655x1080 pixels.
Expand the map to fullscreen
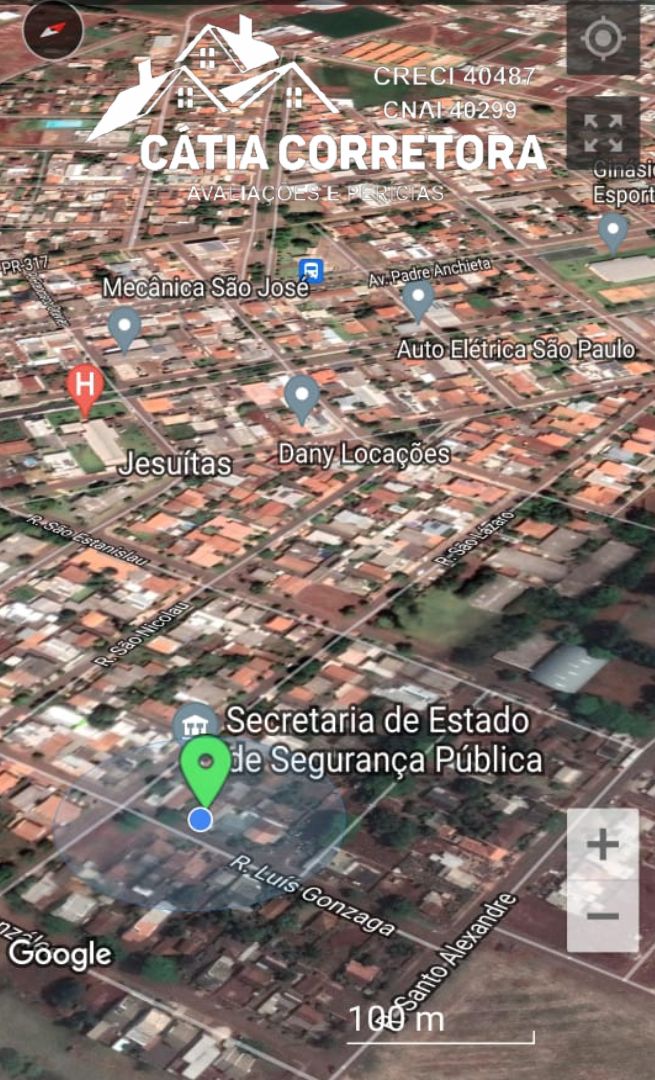pos(603,132)
